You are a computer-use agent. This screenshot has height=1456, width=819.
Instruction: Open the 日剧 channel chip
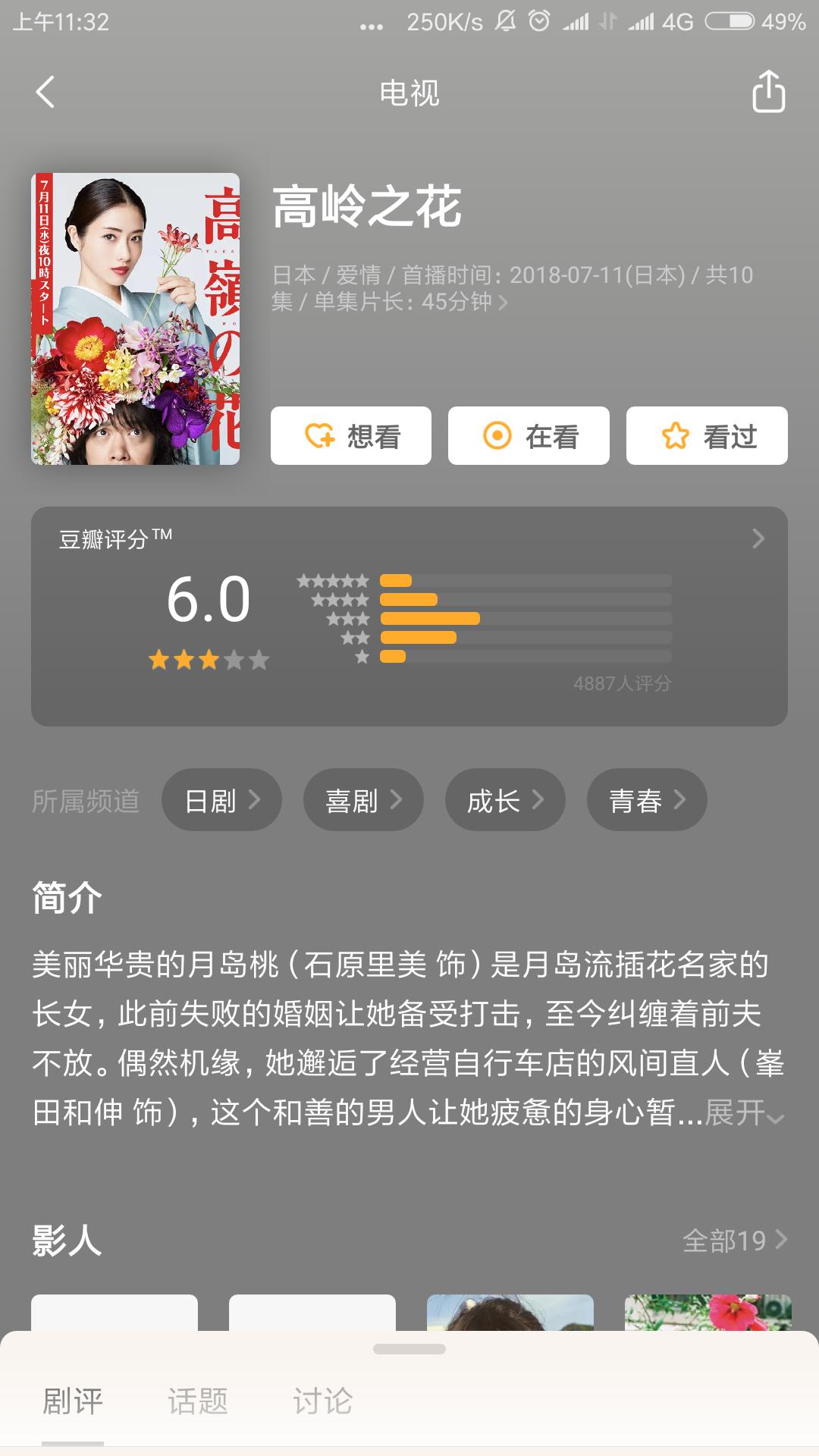click(221, 800)
